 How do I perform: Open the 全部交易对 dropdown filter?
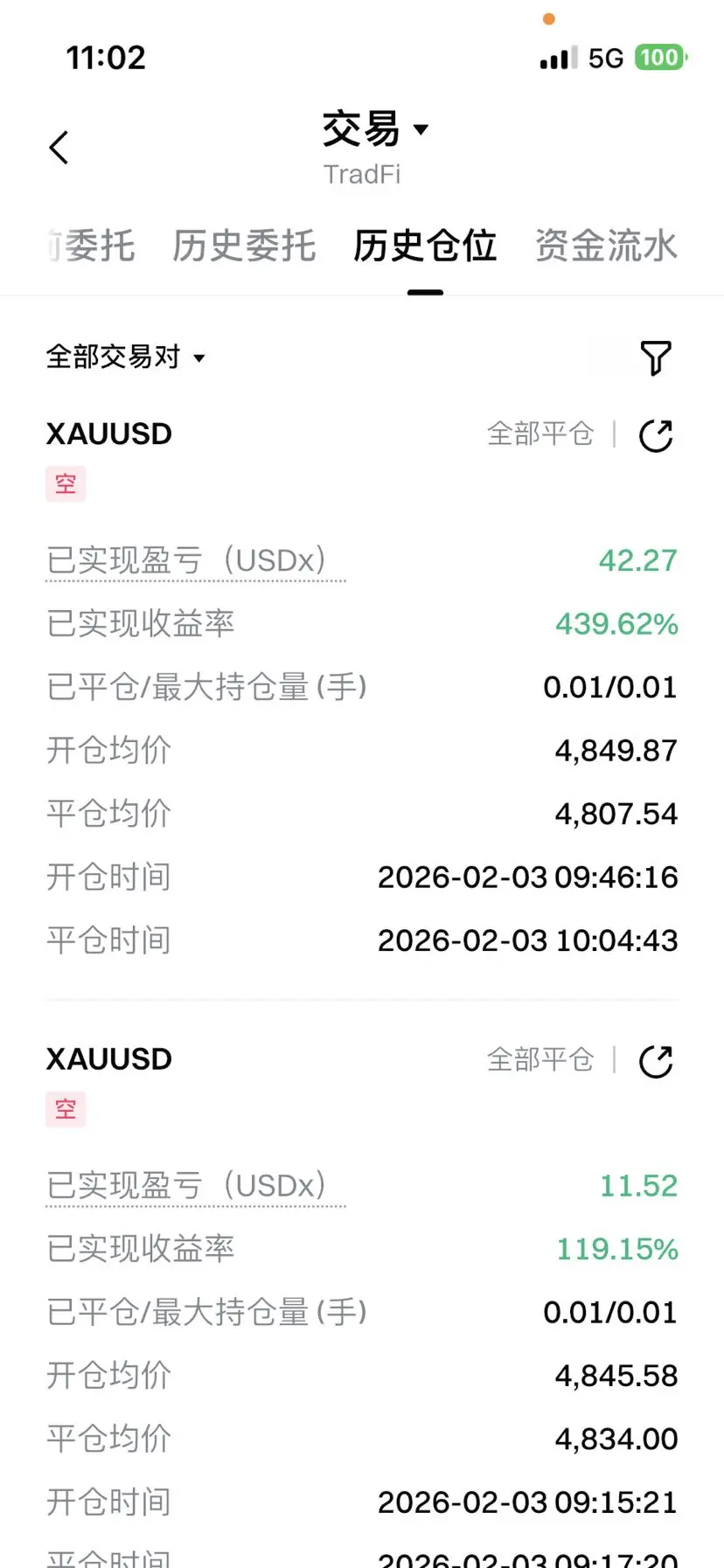pyautogui.click(x=125, y=357)
